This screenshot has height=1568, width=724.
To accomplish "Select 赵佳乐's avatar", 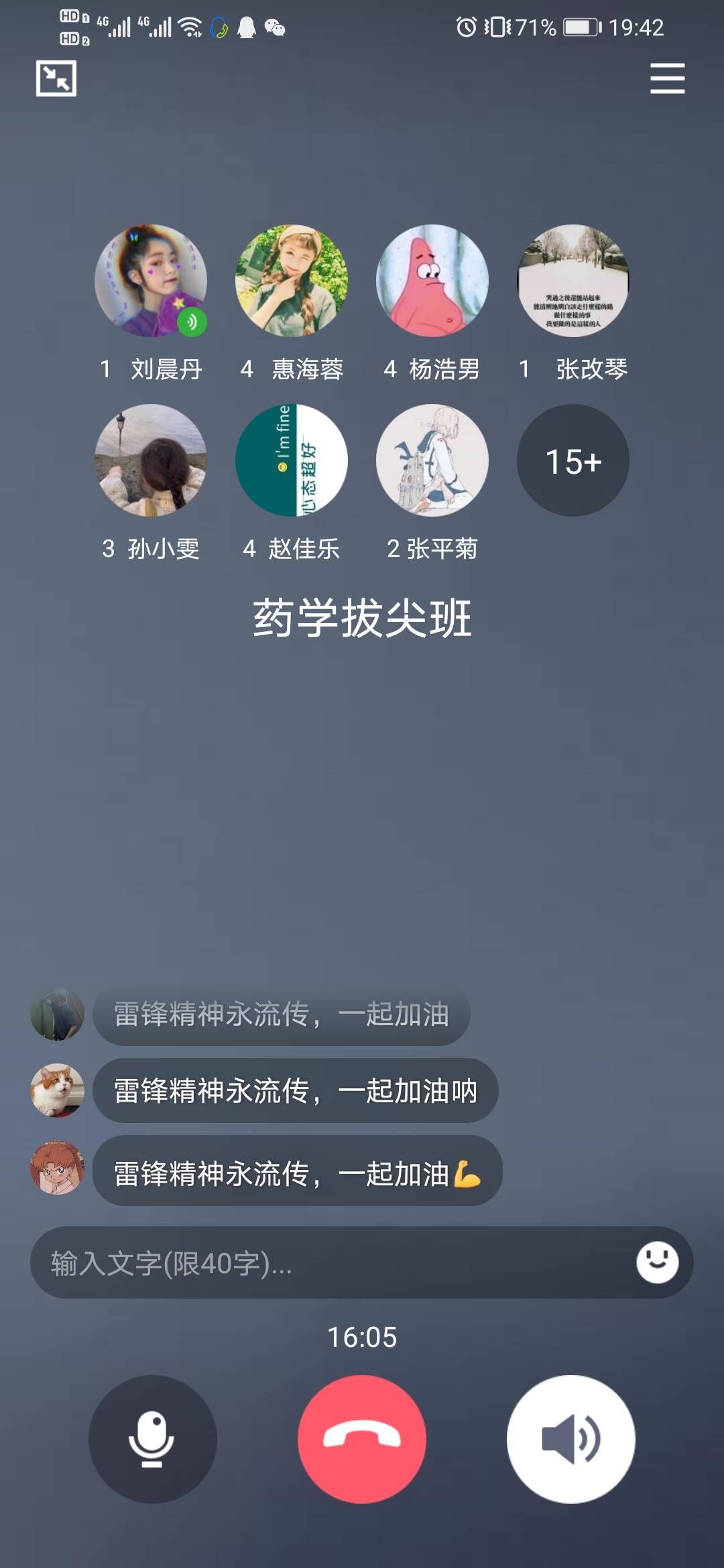I will (292, 460).
